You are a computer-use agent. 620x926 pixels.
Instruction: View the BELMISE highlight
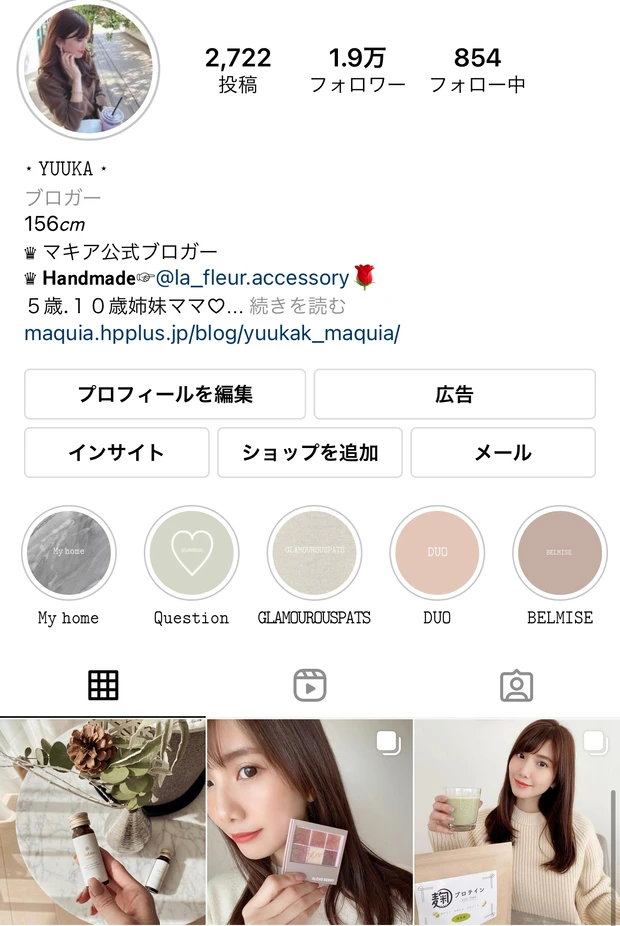point(560,553)
